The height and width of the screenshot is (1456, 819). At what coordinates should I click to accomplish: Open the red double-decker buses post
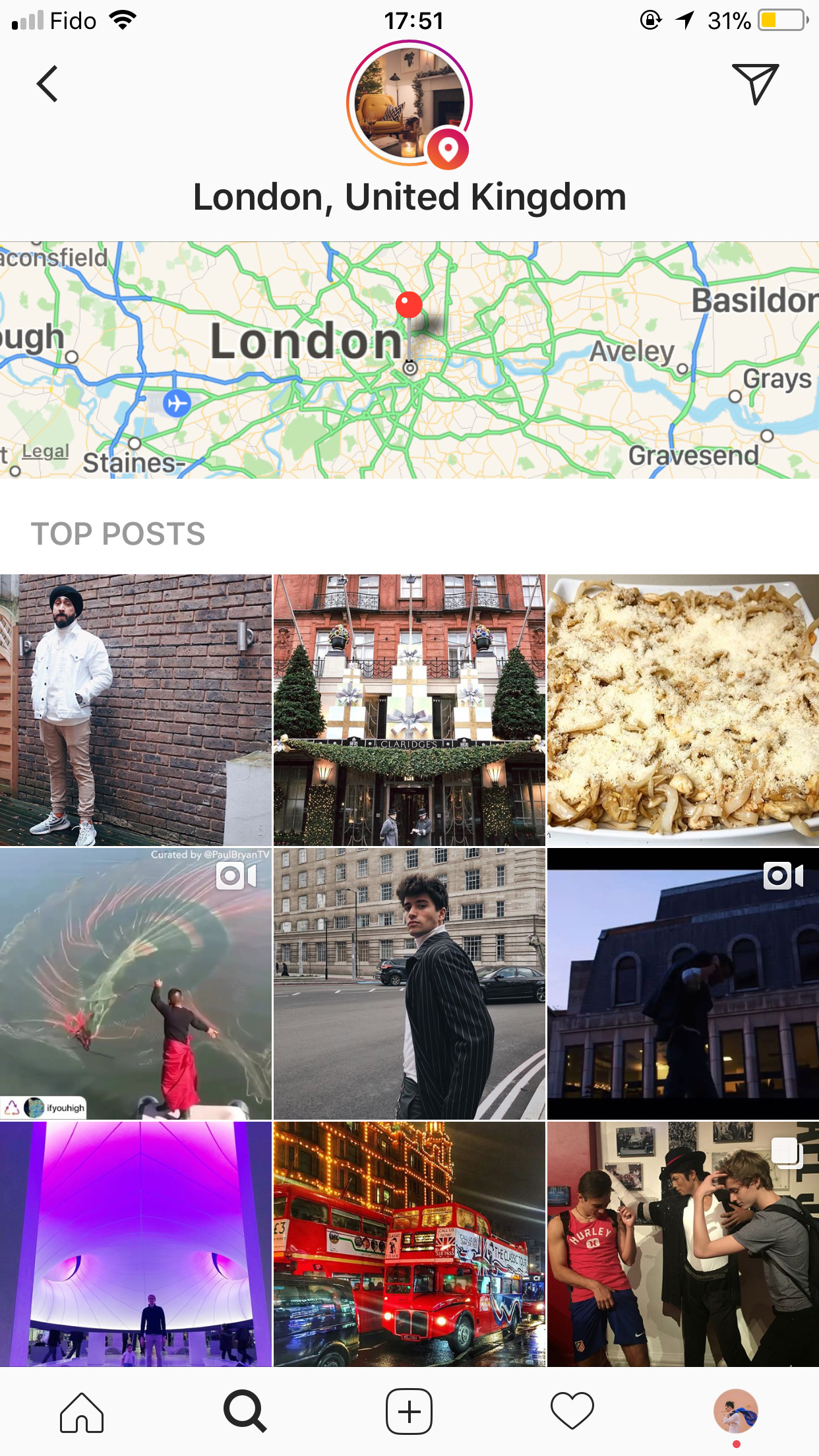tap(409, 1244)
